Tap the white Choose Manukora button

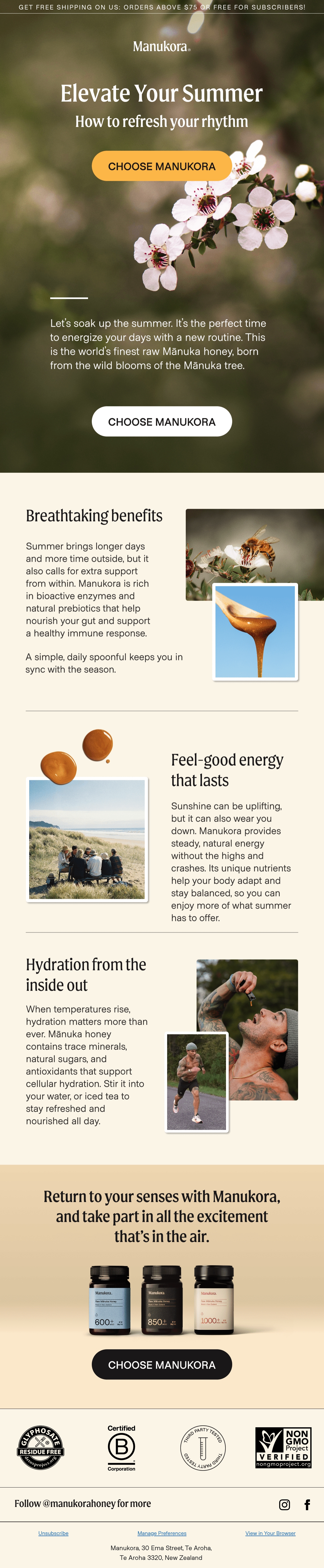[162, 422]
